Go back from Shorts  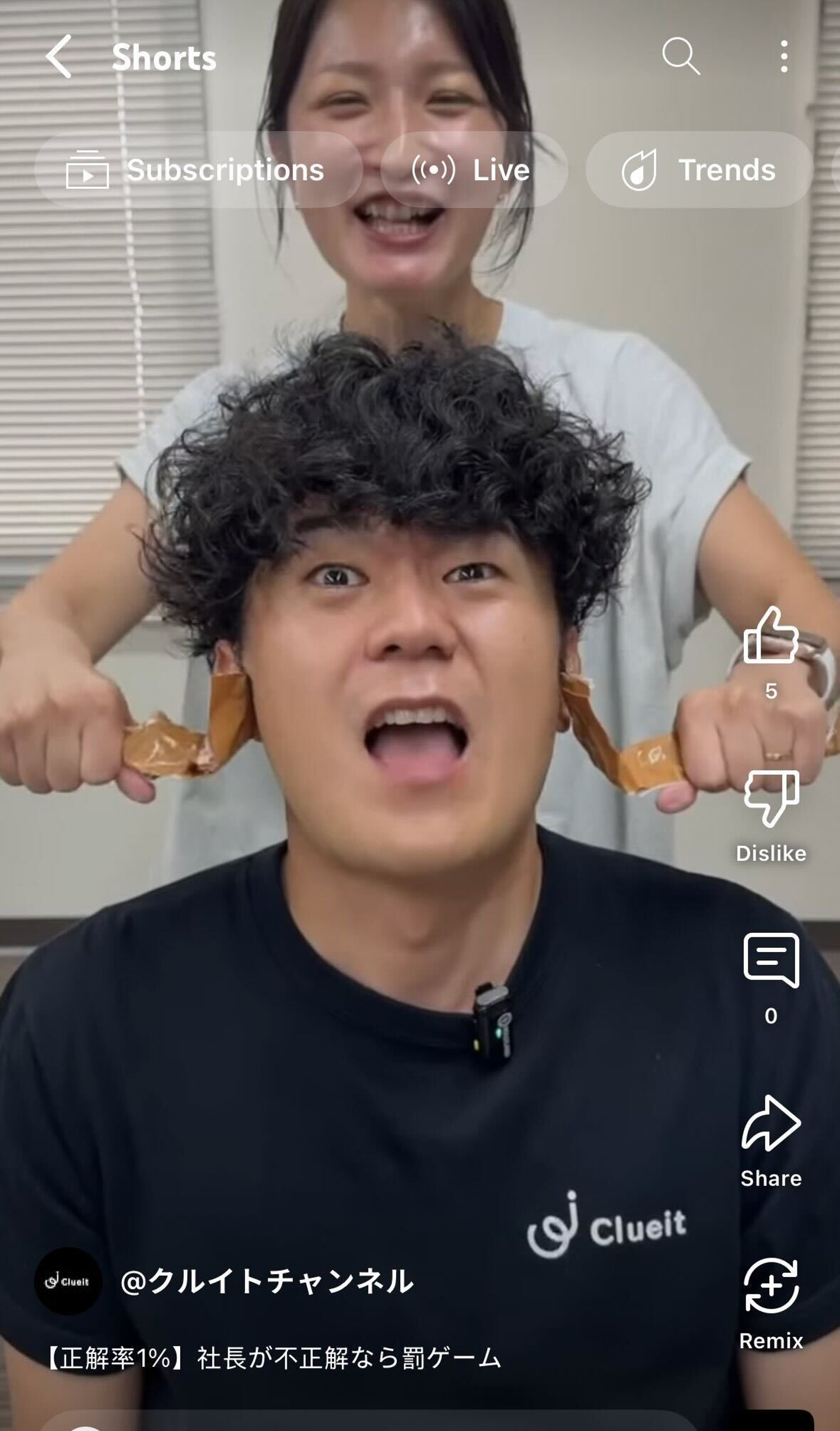[x=60, y=57]
